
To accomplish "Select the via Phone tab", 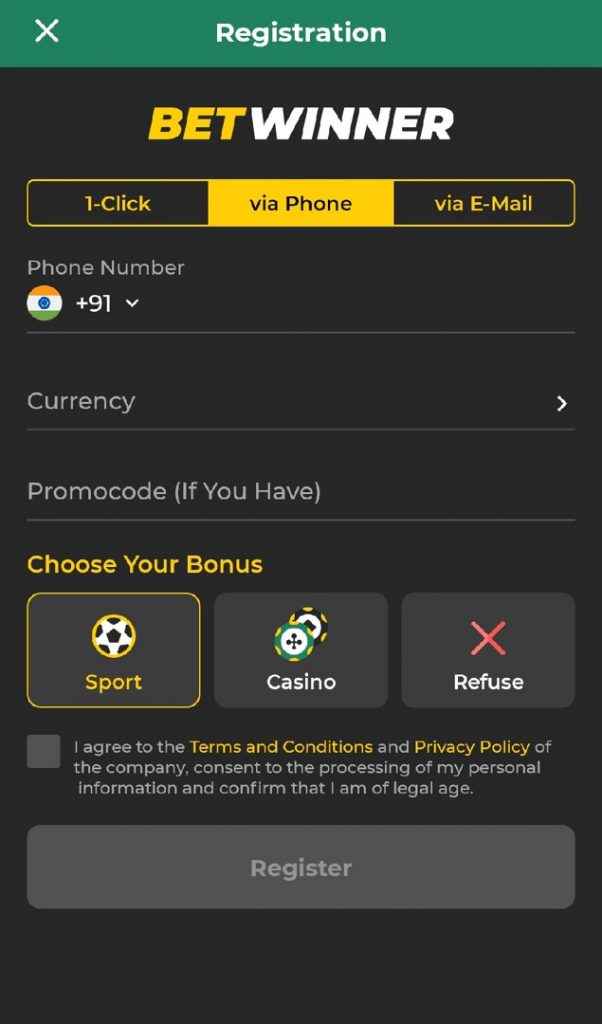I will click(301, 203).
